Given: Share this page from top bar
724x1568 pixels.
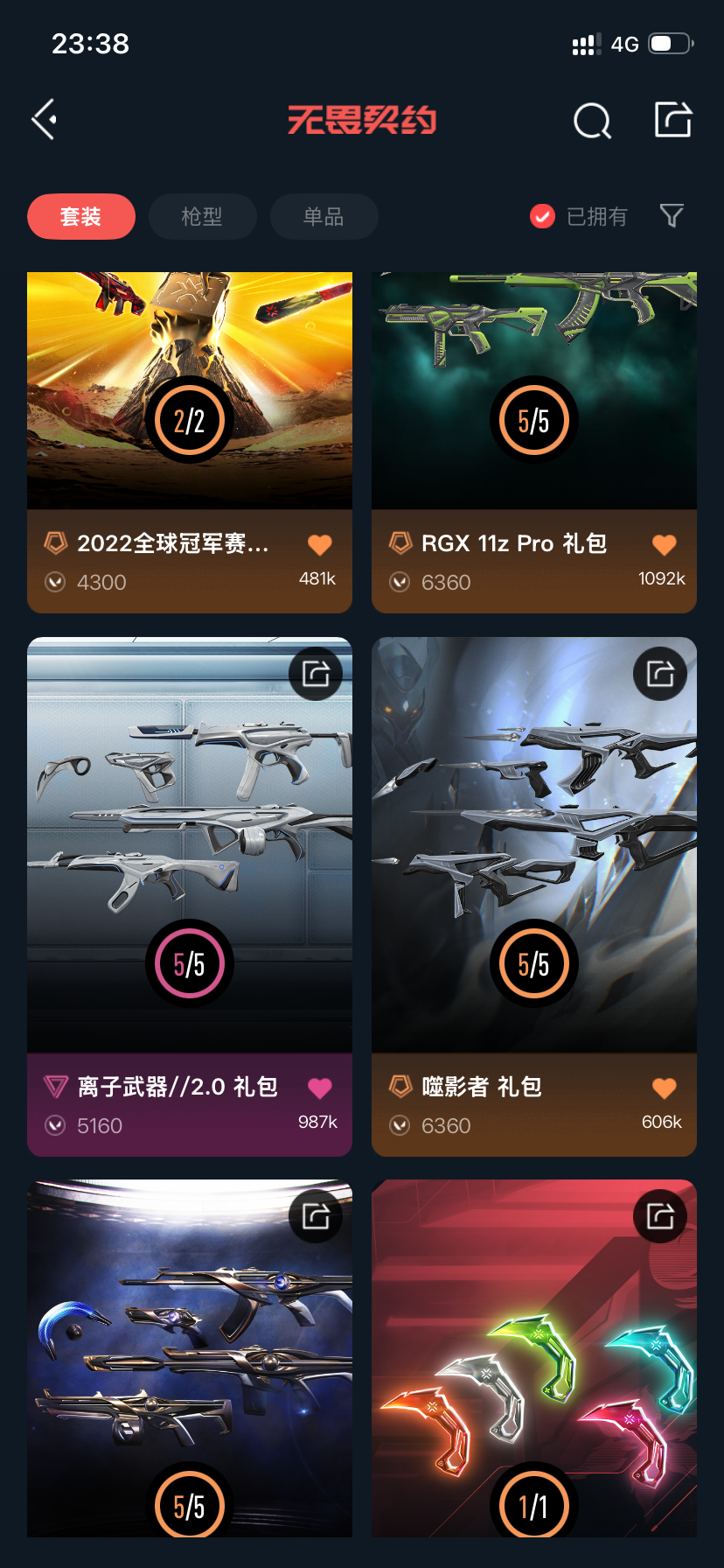Looking at the screenshot, I should pyautogui.click(x=673, y=120).
